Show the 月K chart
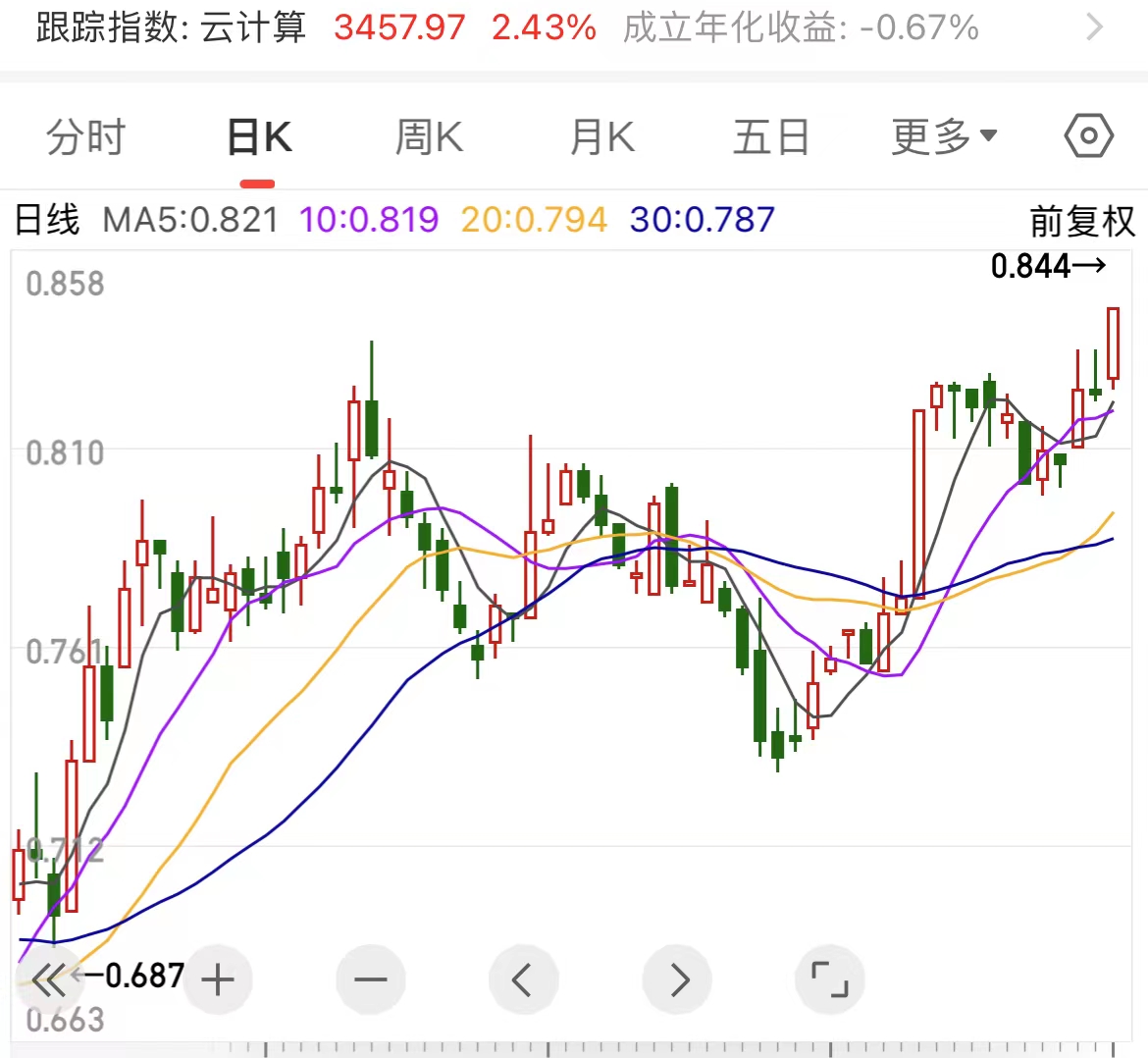1148x1058 pixels. tap(601, 137)
